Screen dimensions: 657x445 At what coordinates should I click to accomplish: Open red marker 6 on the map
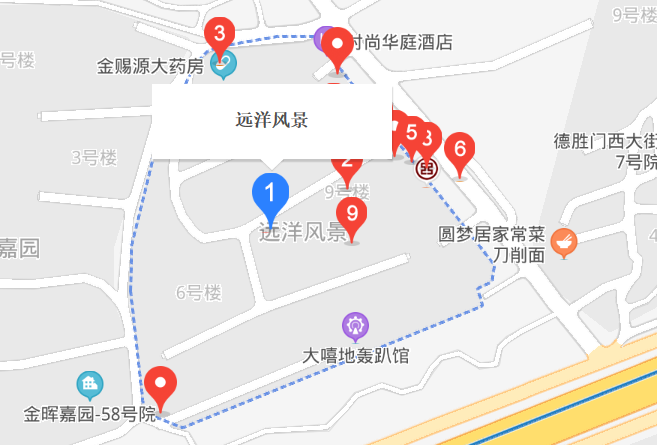(x=460, y=149)
